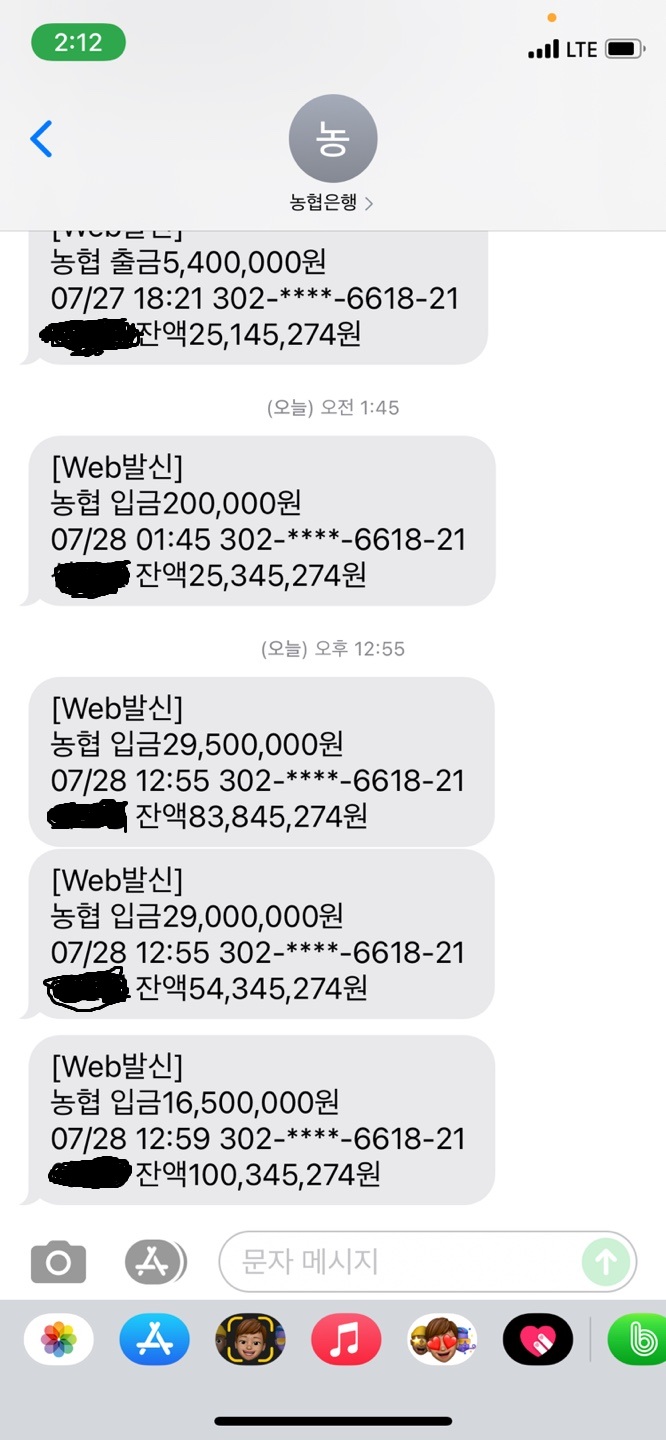
Task: Open the Photos iMessage app
Action: click(x=59, y=1340)
